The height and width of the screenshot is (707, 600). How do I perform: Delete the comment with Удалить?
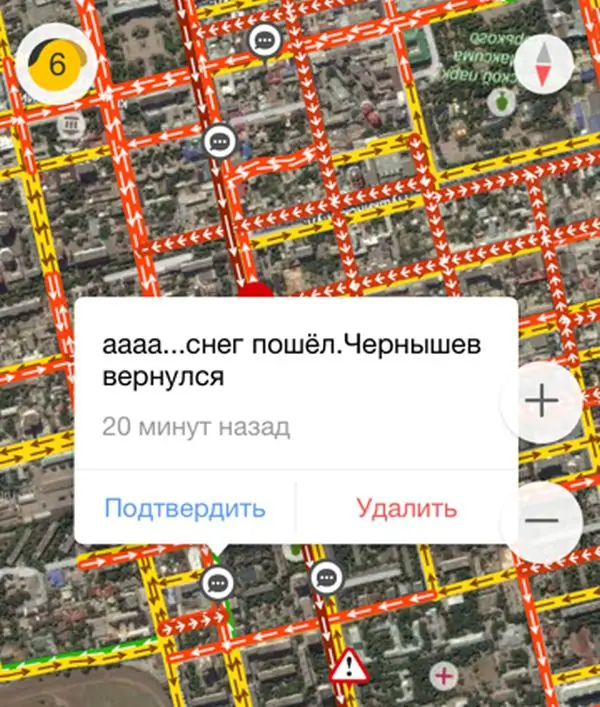[407, 507]
